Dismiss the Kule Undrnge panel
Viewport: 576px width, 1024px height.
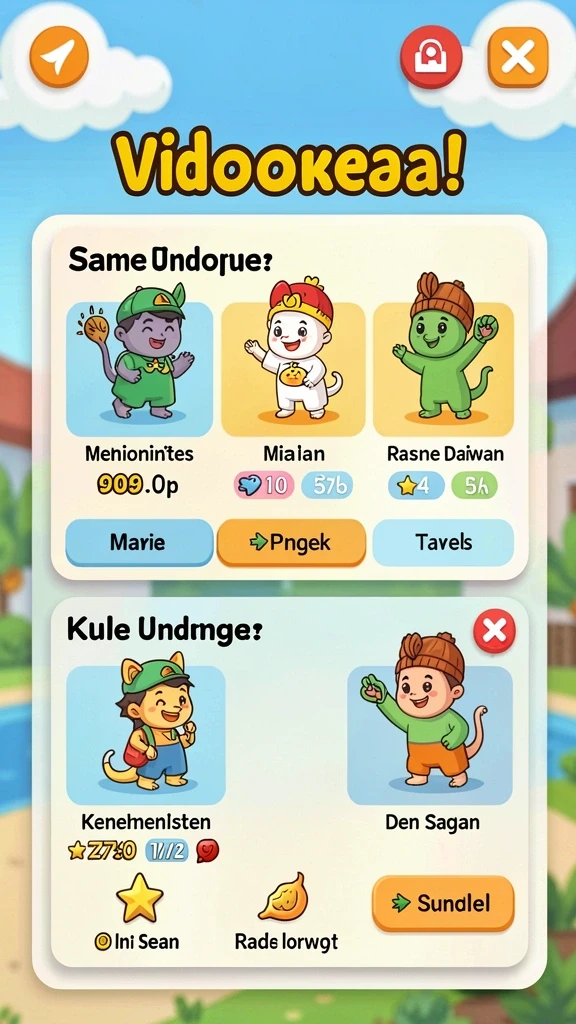494,632
